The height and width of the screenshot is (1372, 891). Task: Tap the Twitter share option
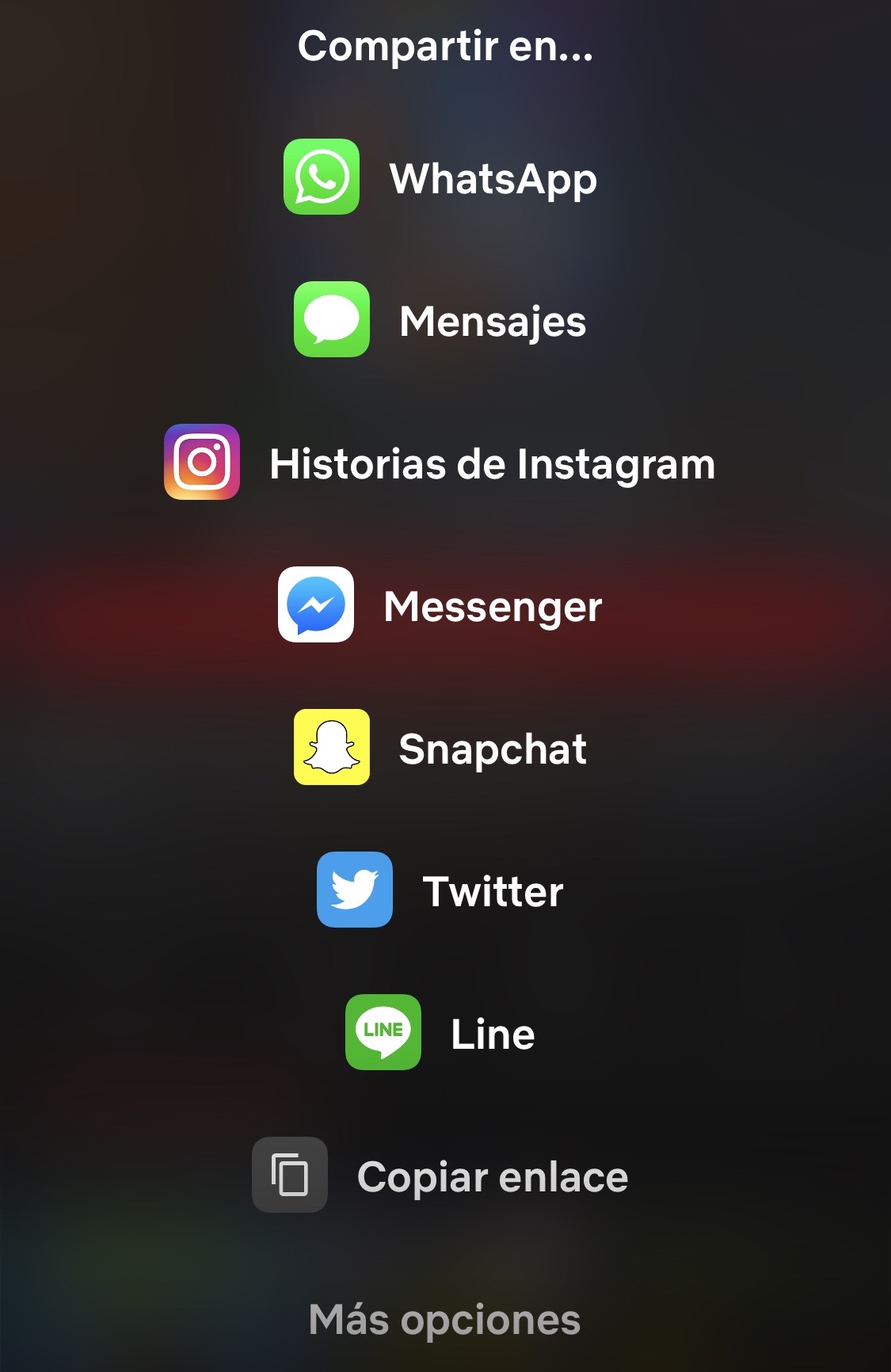pos(441,890)
